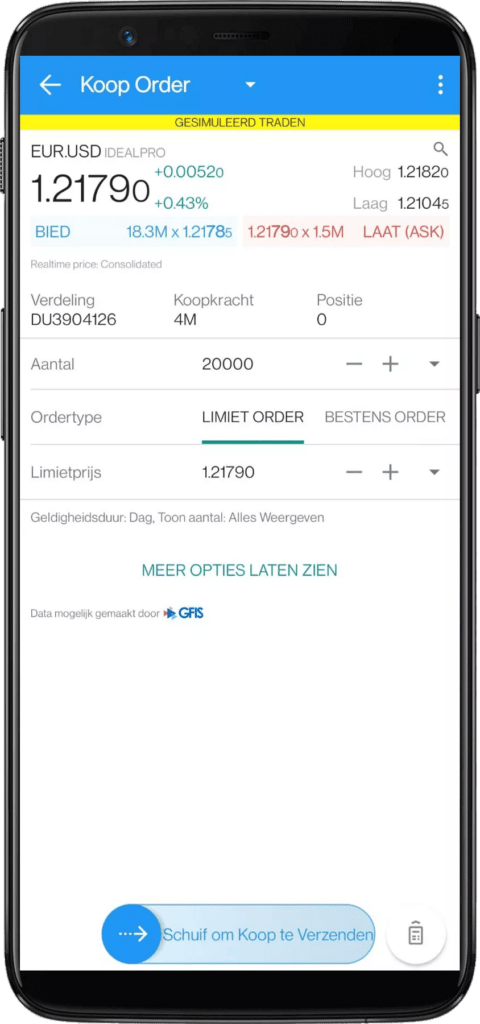
Task: Open the Koop Order dropdown arrow
Action: tap(250, 85)
